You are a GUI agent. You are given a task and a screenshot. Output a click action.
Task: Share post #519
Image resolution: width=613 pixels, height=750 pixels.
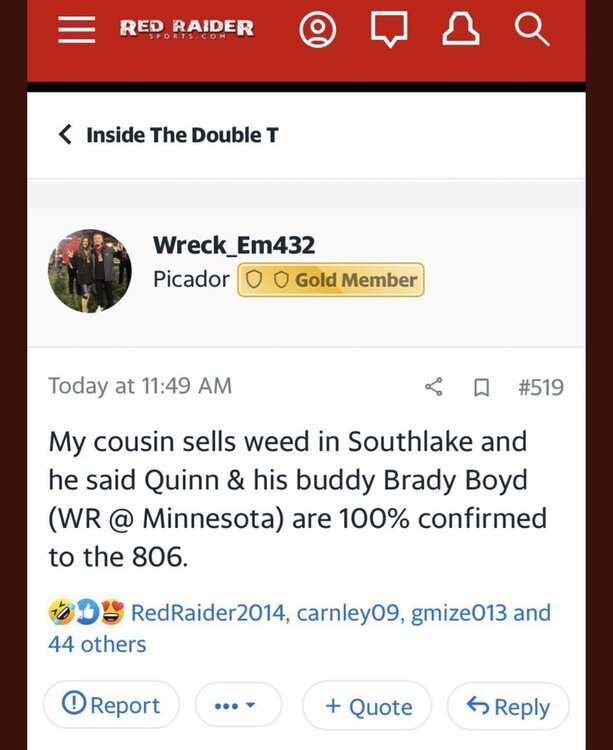(x=434, y=386)
